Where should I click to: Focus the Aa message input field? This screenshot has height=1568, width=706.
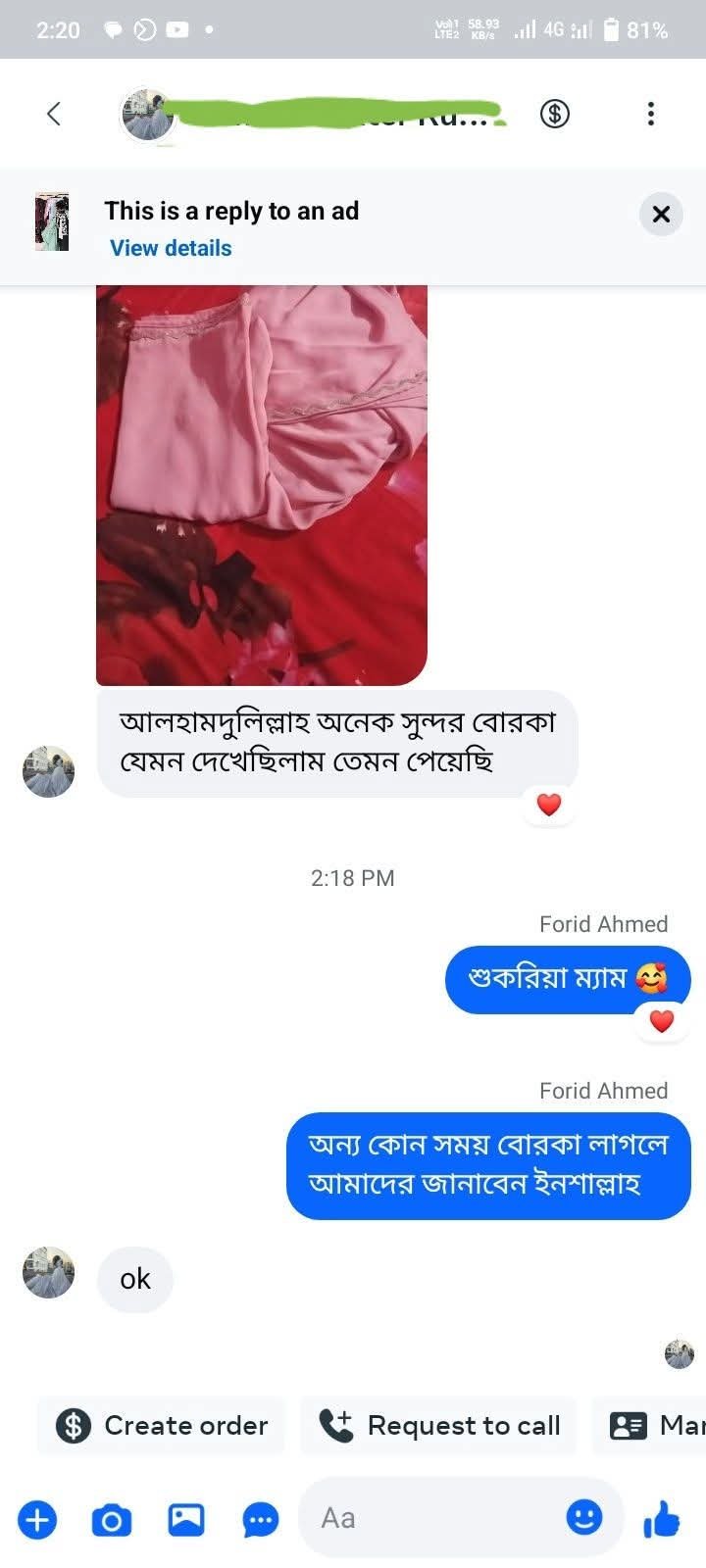click(431, 1518)
